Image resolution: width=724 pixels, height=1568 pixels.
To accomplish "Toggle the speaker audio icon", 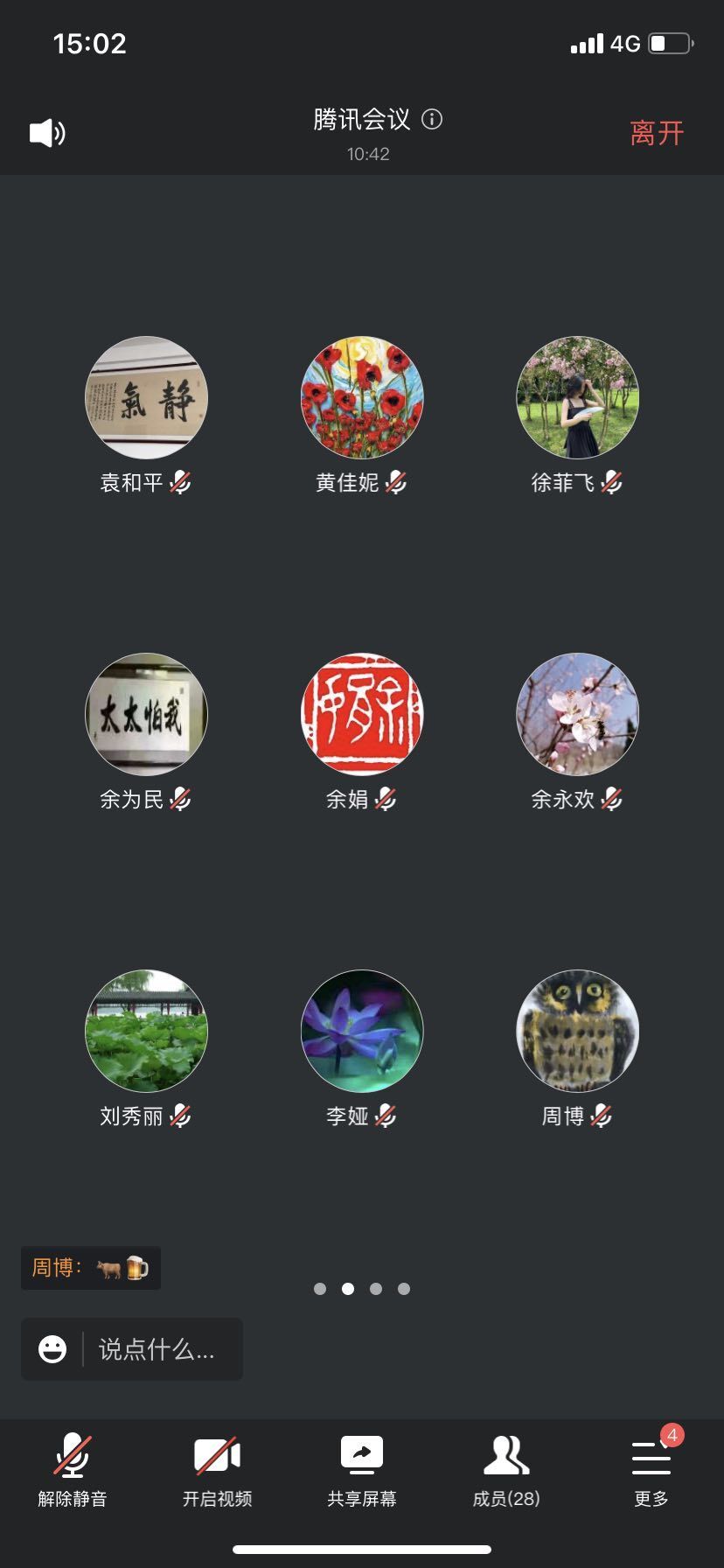I will (47, 133).
